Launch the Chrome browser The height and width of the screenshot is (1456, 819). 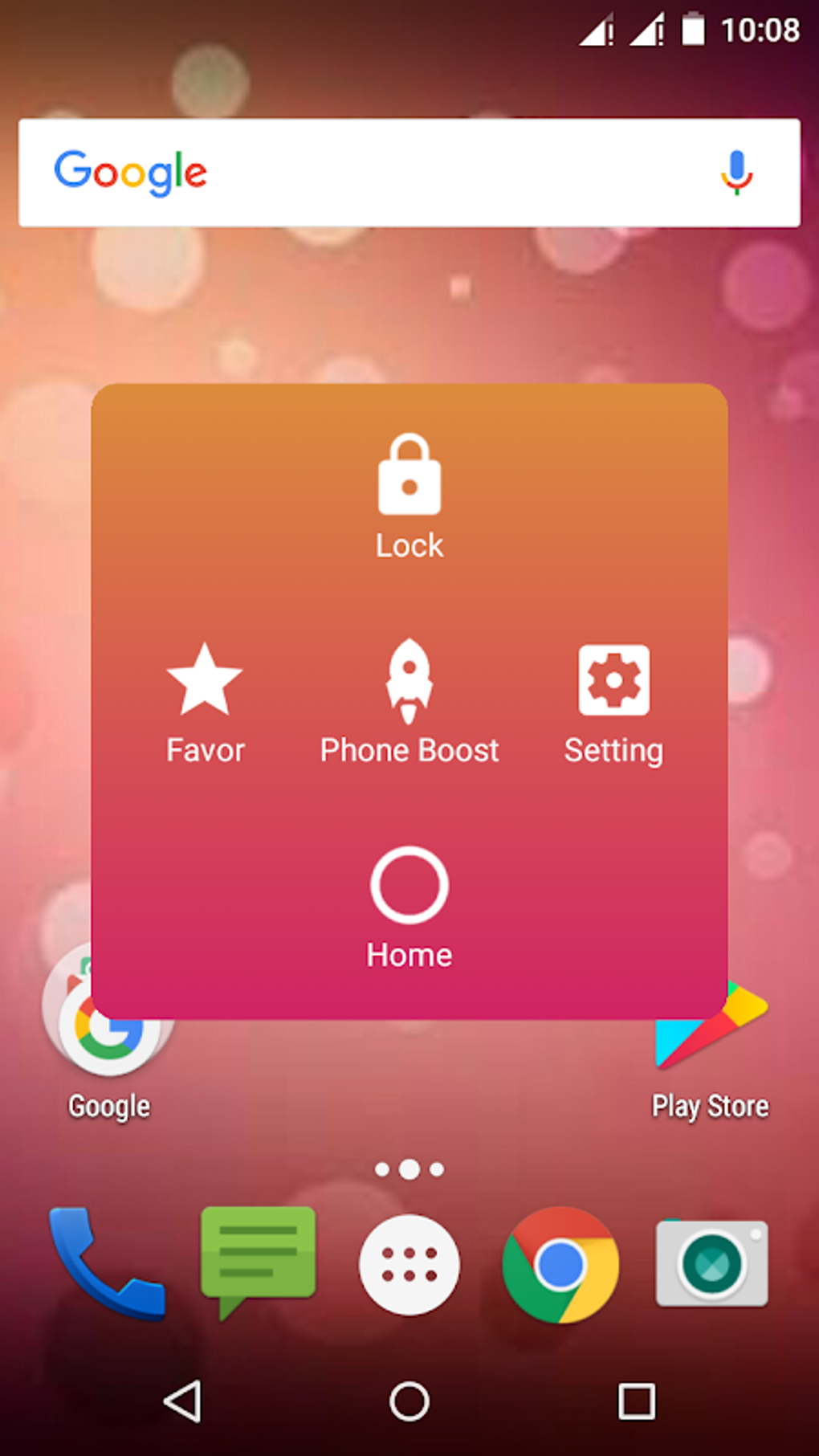tap(560, 1265)
